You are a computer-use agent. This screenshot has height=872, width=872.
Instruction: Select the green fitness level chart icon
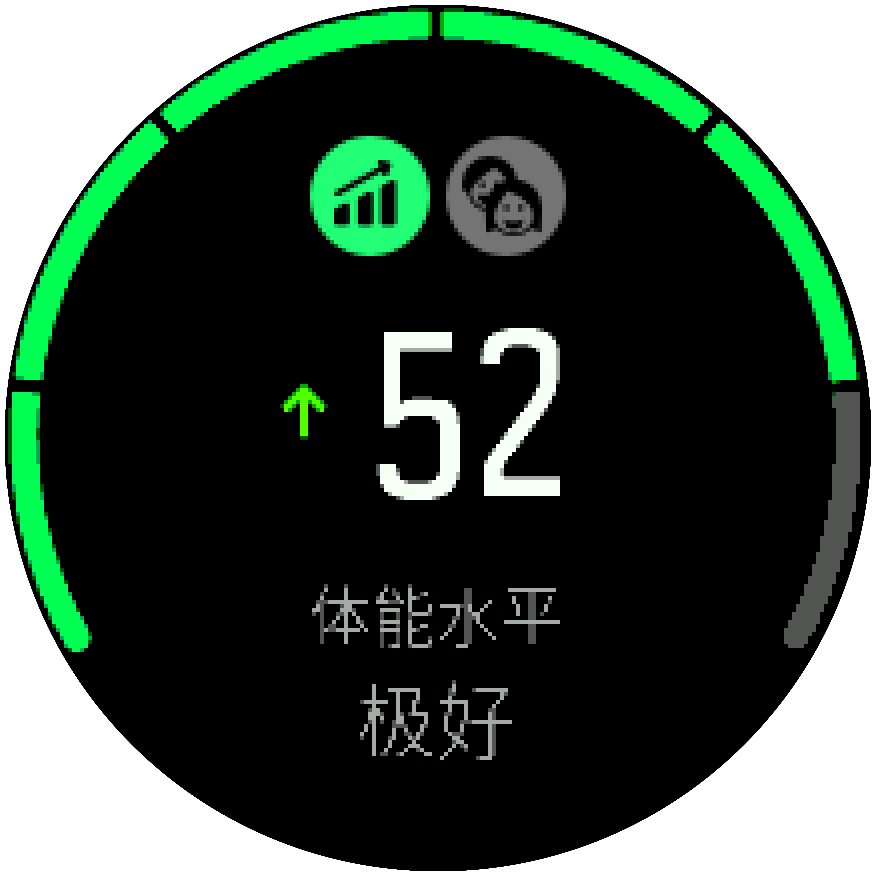(370, 195)
